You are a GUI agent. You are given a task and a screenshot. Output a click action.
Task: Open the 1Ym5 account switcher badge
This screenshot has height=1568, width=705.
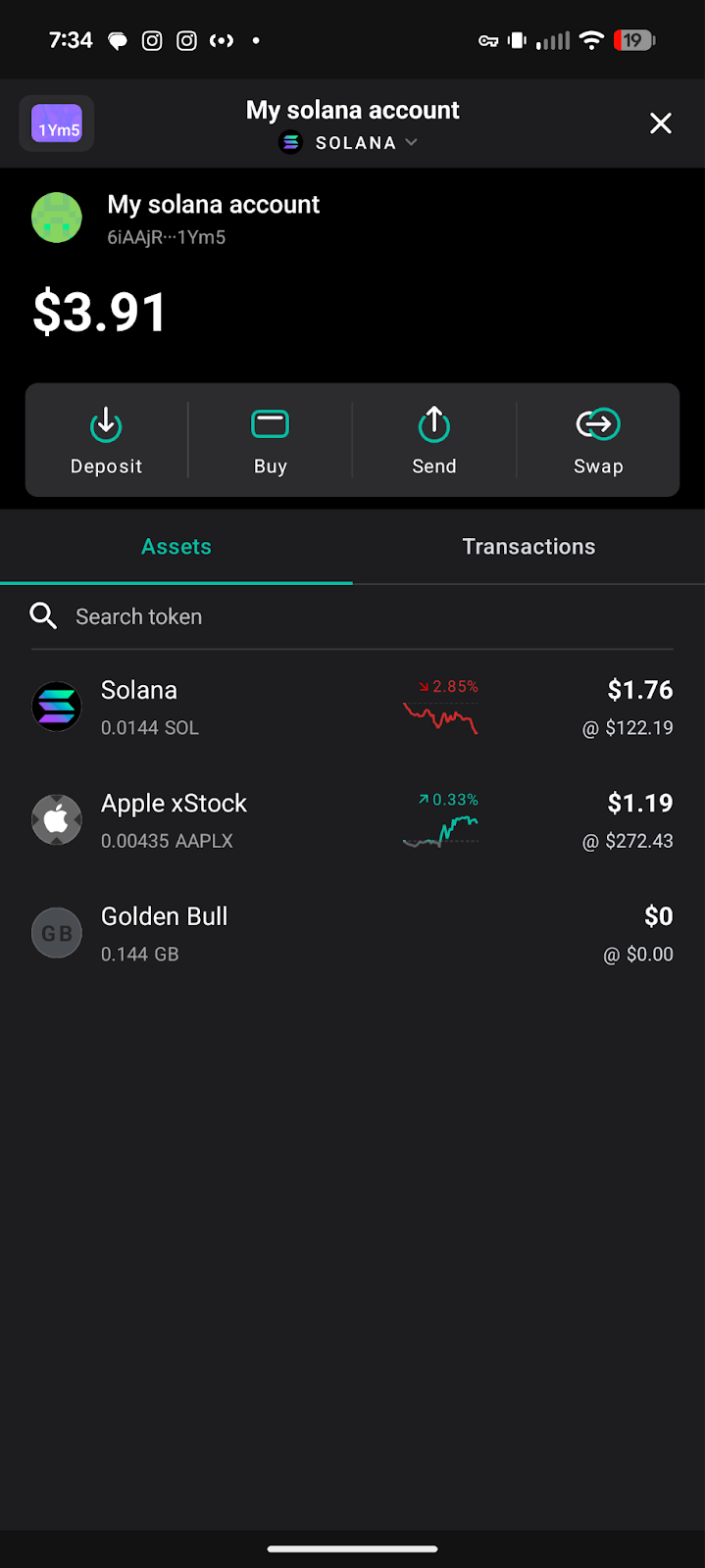57,124
